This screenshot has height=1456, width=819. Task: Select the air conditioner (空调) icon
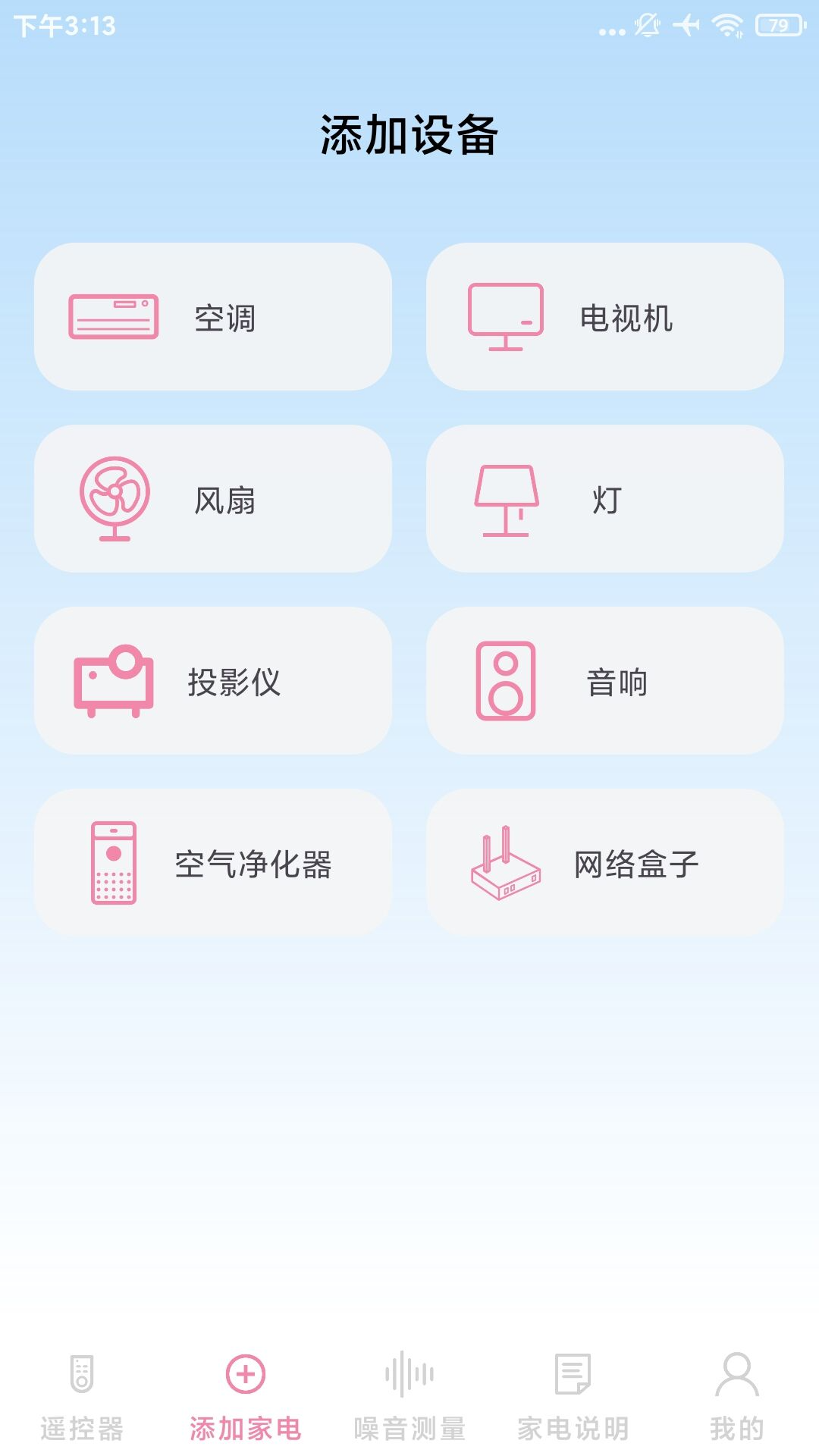[x=114, y=315]
